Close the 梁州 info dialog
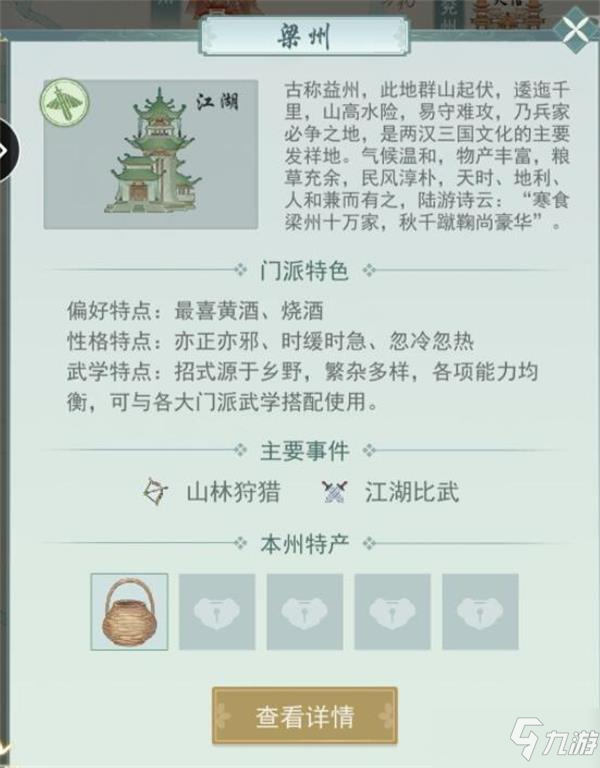Image resolution: width=600 pixels, height=768 pixels. pyautogui.click(x=575, y=30)
